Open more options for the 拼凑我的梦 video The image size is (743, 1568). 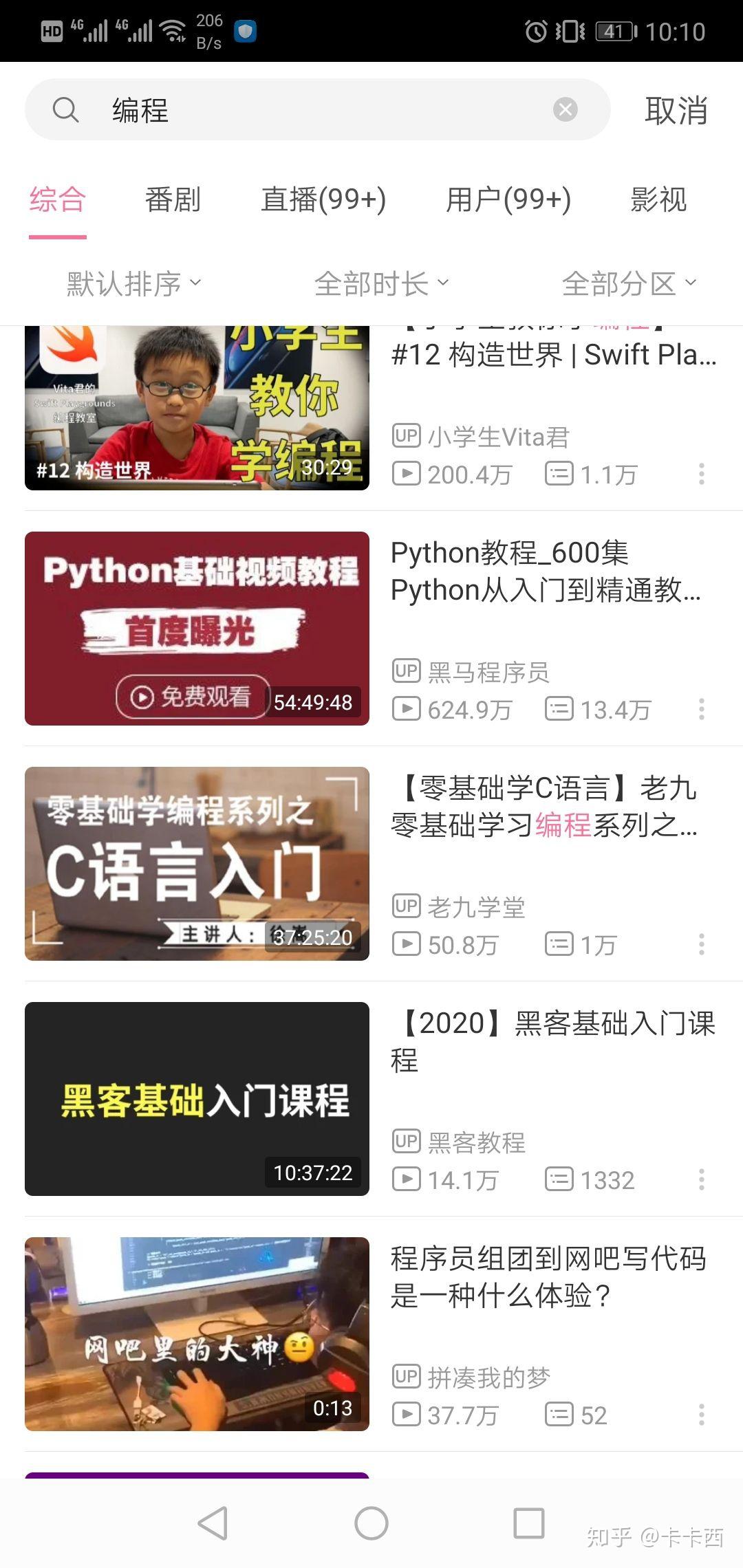click(701, 1415)
